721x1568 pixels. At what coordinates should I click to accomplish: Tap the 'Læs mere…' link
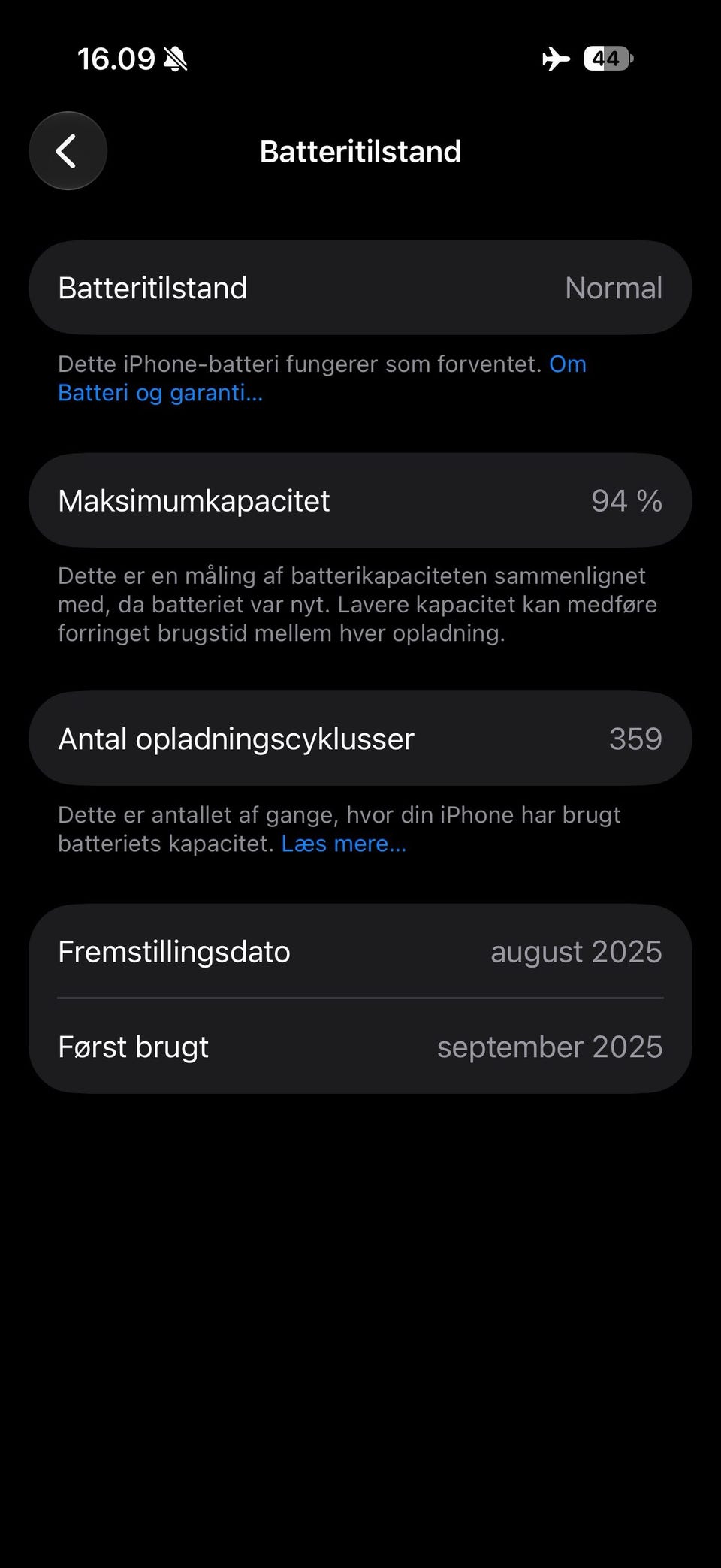[344, 844]
